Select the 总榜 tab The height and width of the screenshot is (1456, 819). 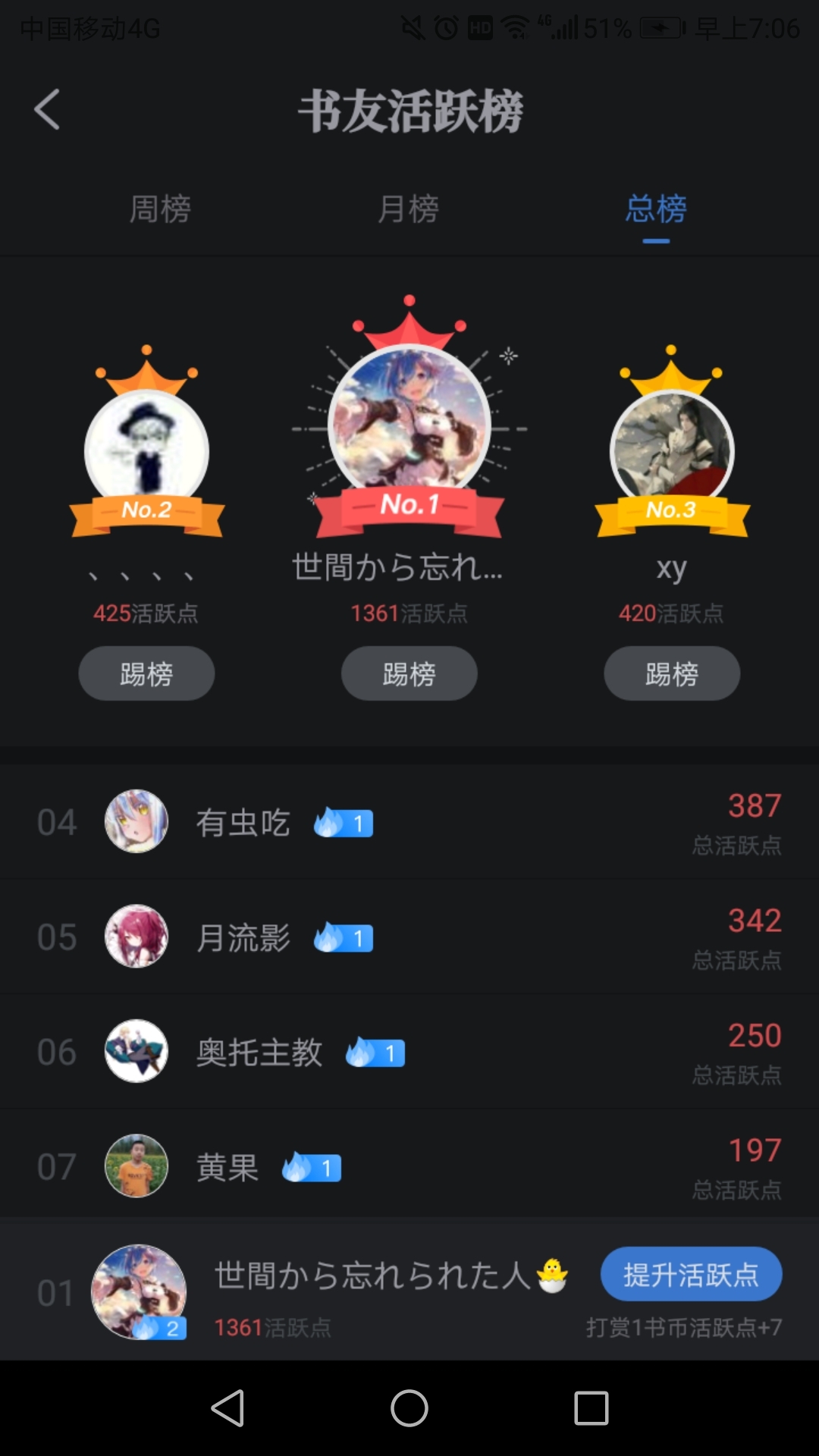(656, 209)
